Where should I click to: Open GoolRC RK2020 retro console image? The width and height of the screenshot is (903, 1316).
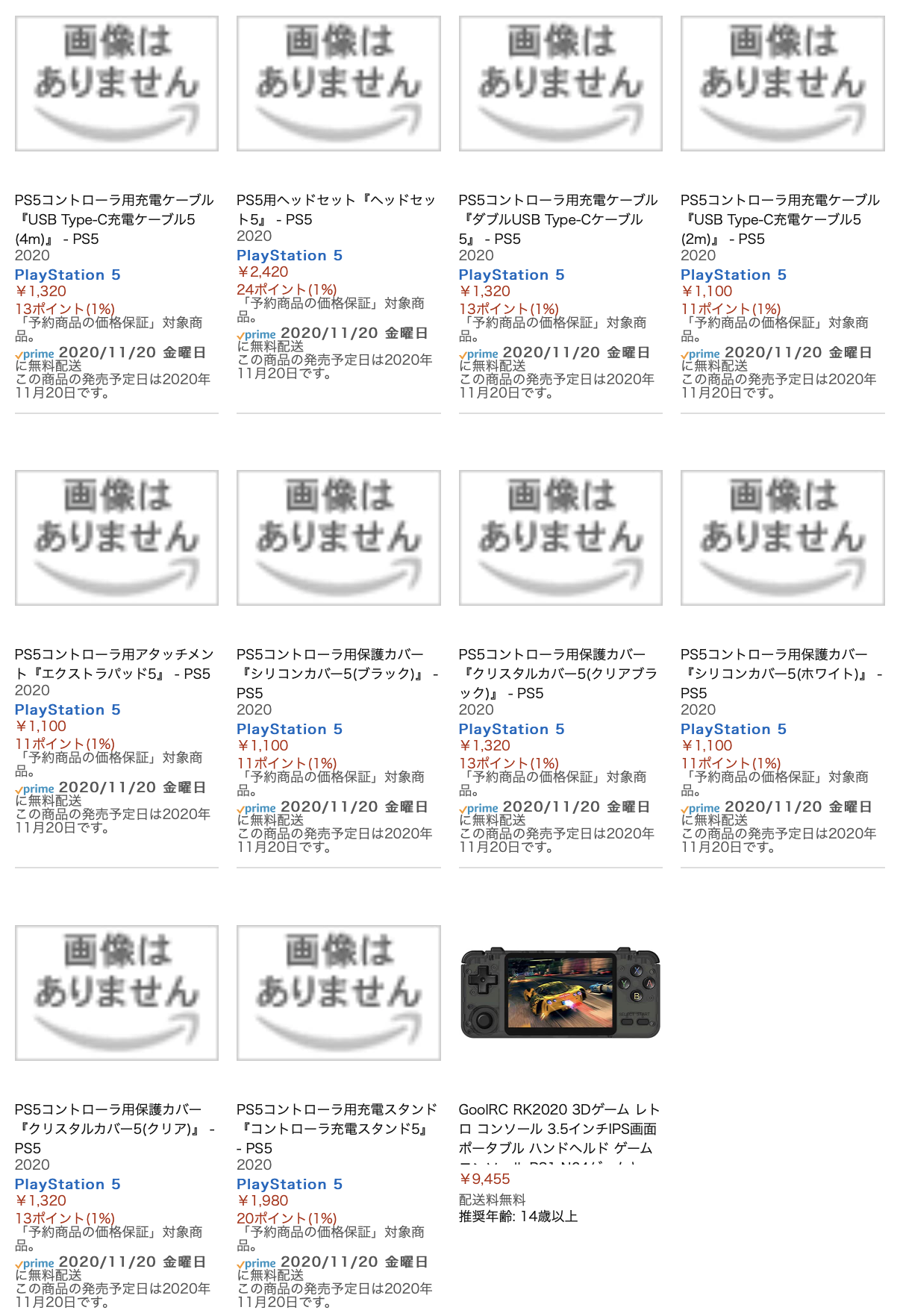(560, 993)
